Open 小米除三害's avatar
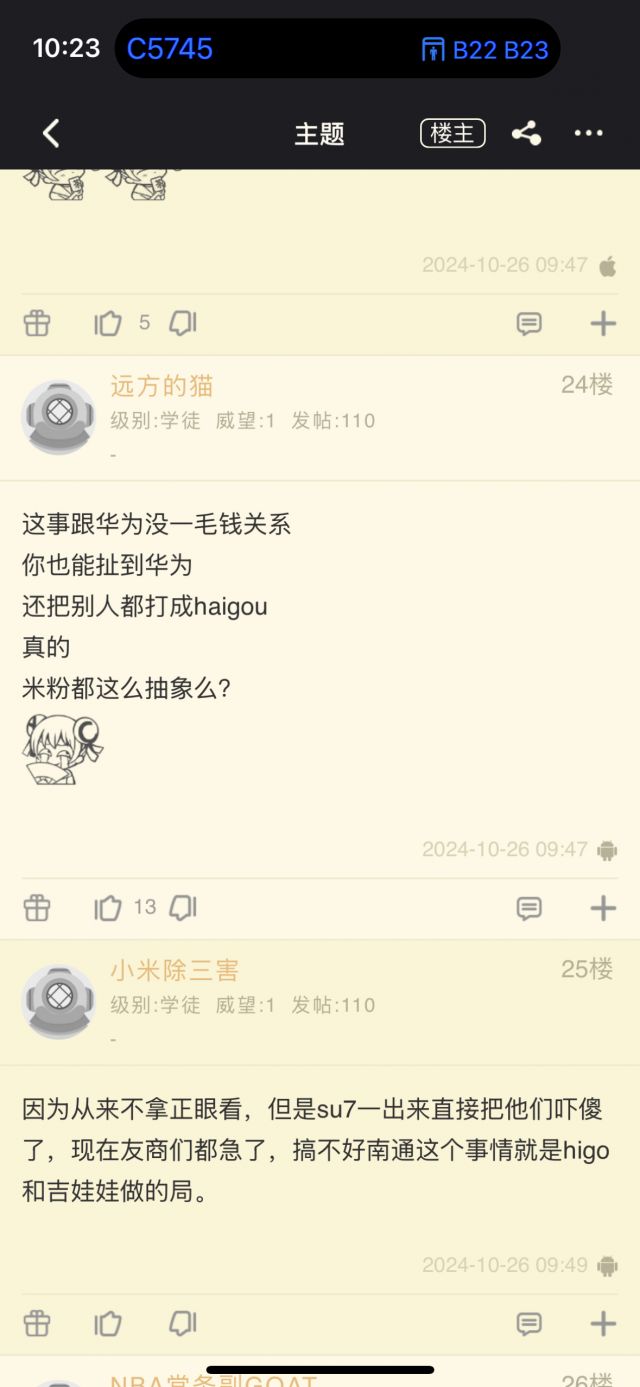This screenshot has width=640, height=1387. point(58,1001)
